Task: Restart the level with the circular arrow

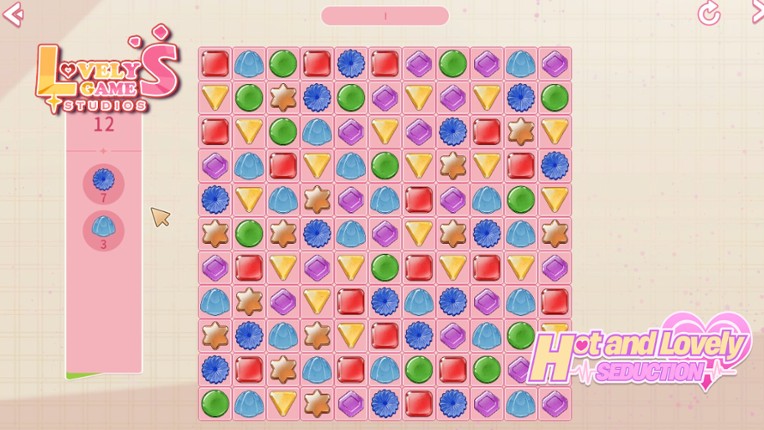Action: 709,13
